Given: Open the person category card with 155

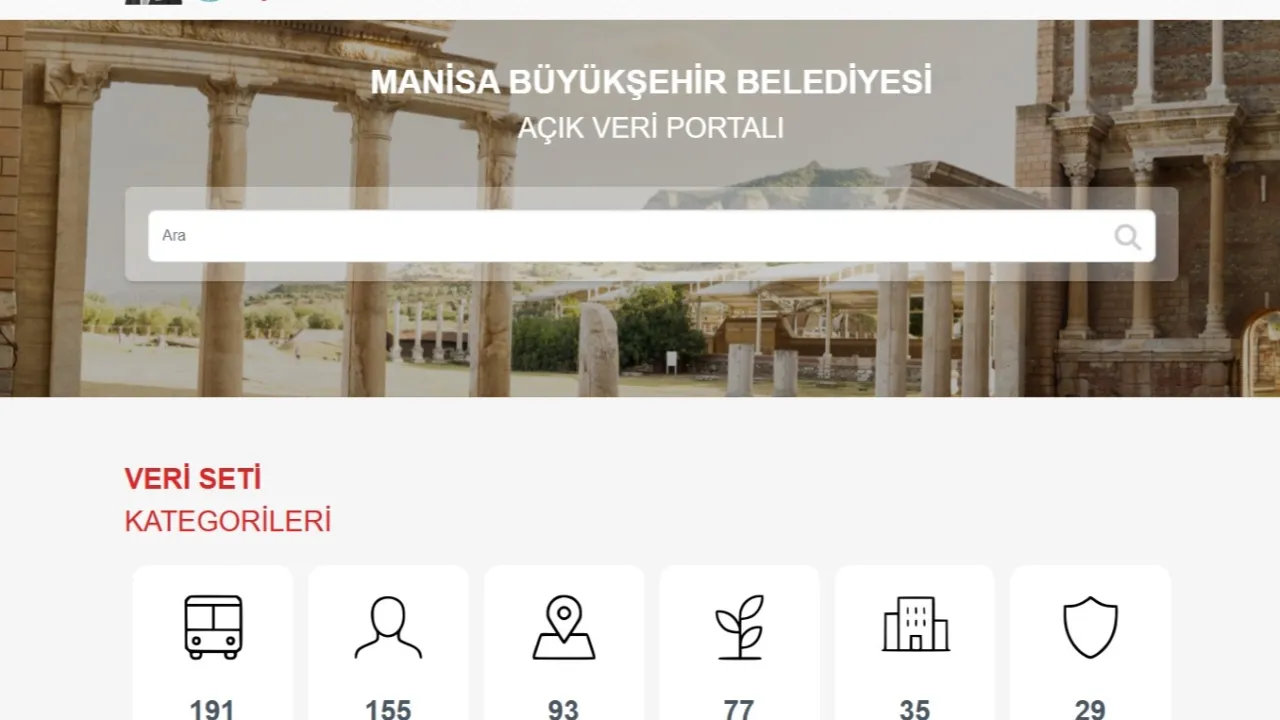Looking at the screenshot, I should (x=388, y=645).
